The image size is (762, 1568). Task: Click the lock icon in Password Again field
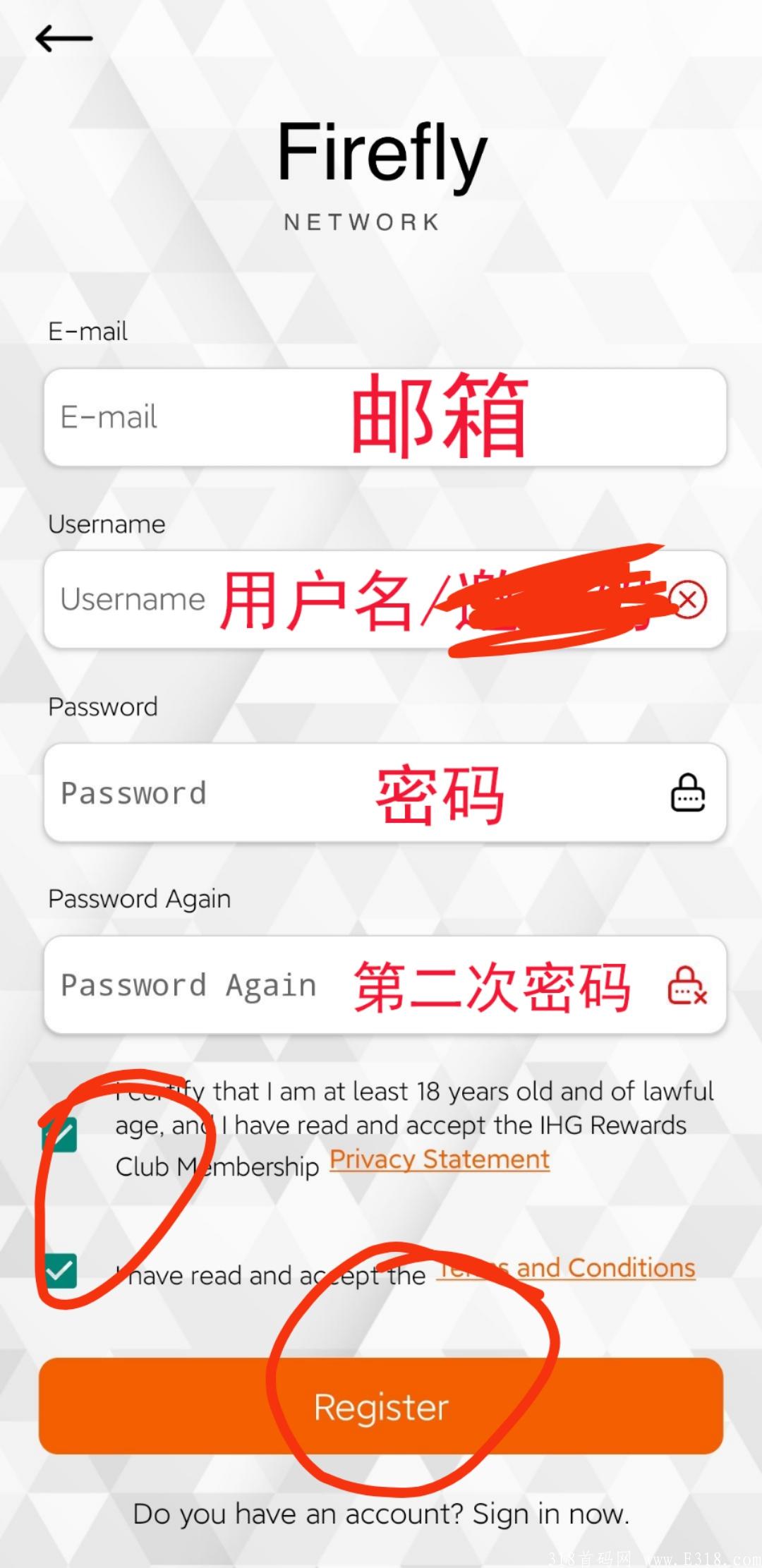tap(686, 985)
